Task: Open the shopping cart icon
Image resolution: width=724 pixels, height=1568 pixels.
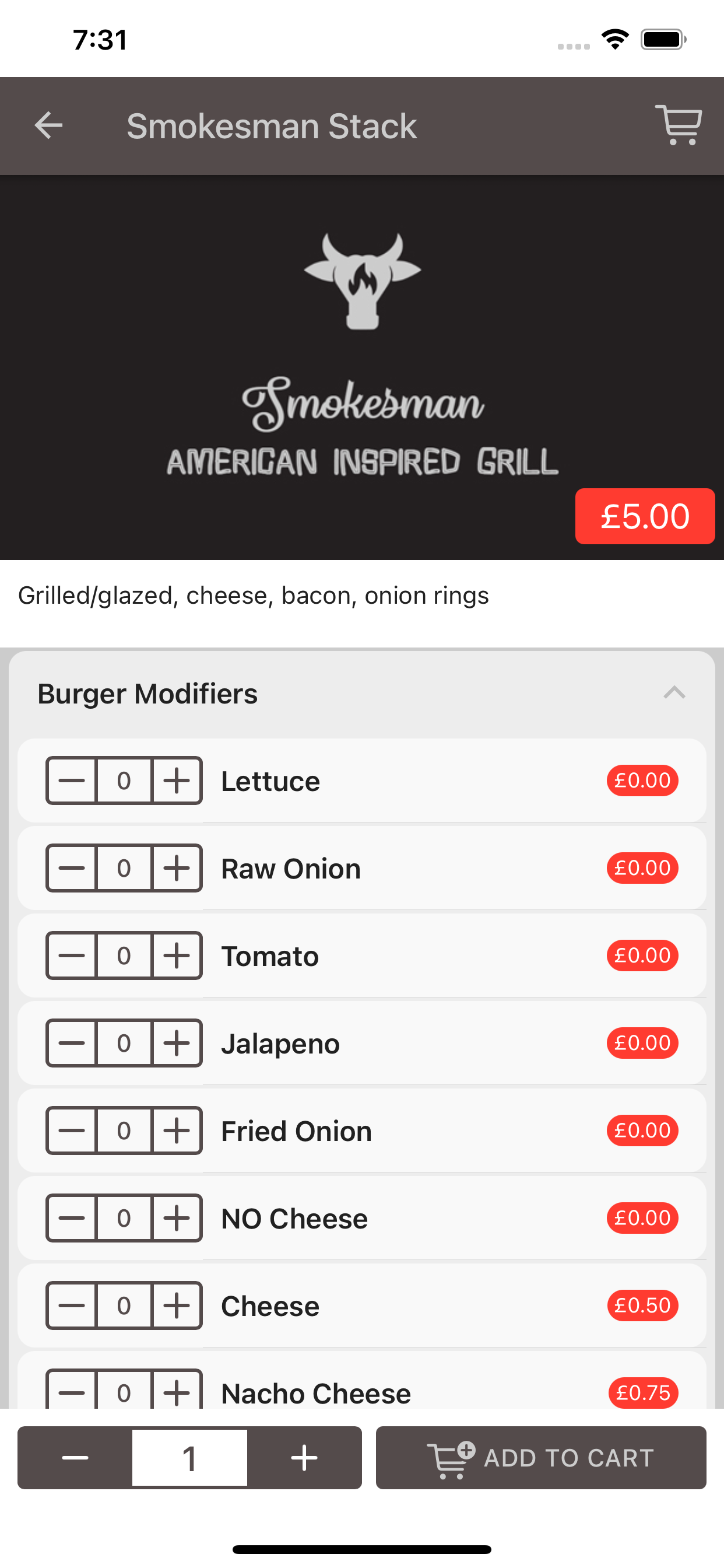Action: [679, 125]
